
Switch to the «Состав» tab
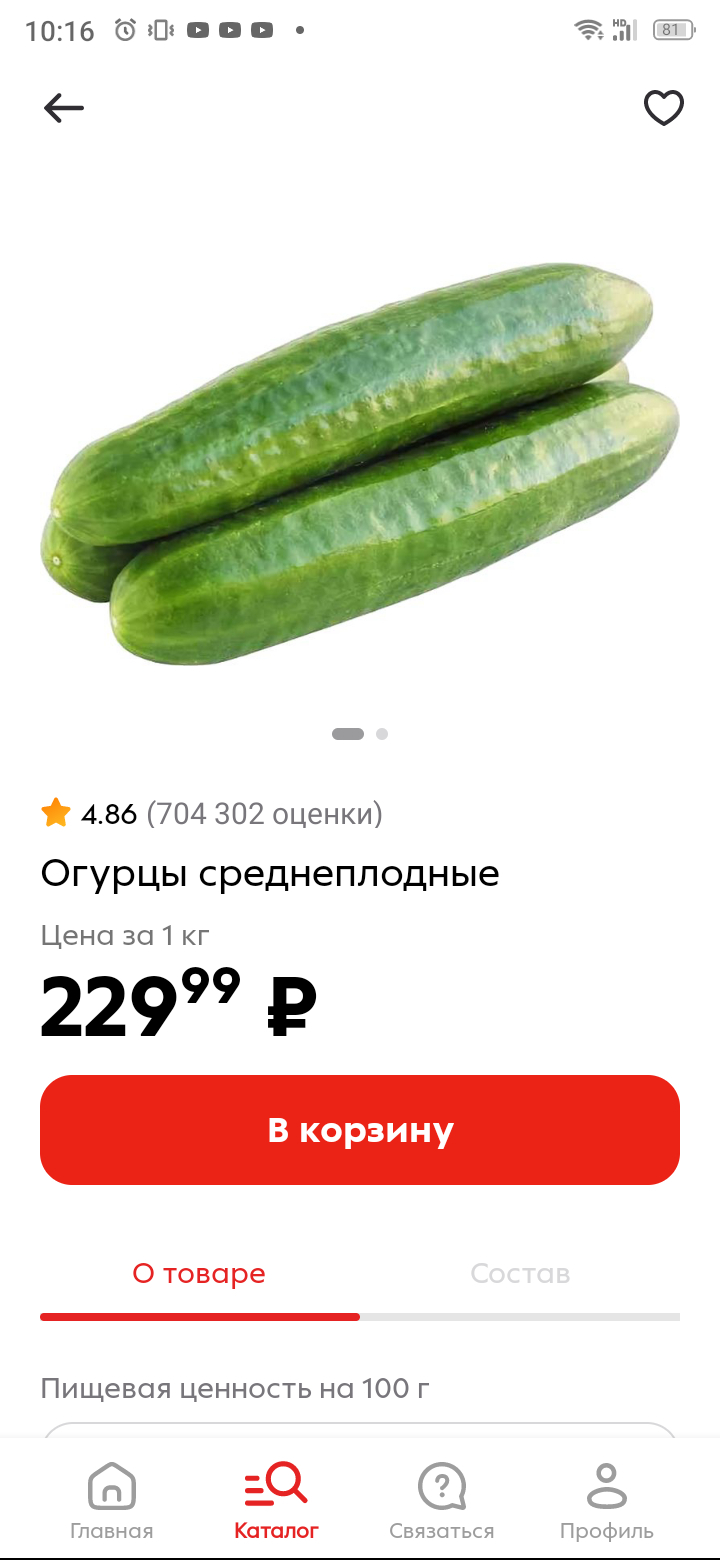(520, 1274)
